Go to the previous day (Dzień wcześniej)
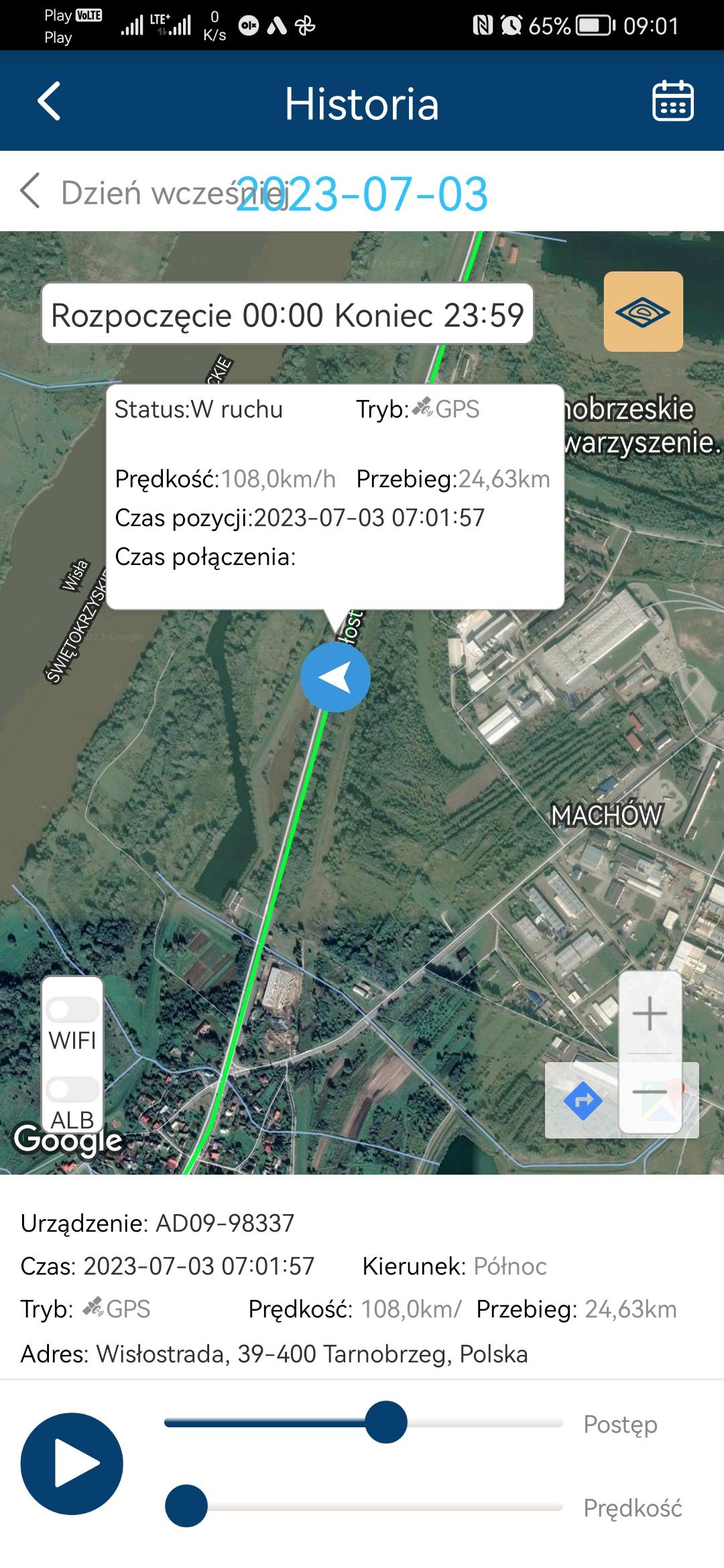The image size is (724, 1568). click(153, 192)
